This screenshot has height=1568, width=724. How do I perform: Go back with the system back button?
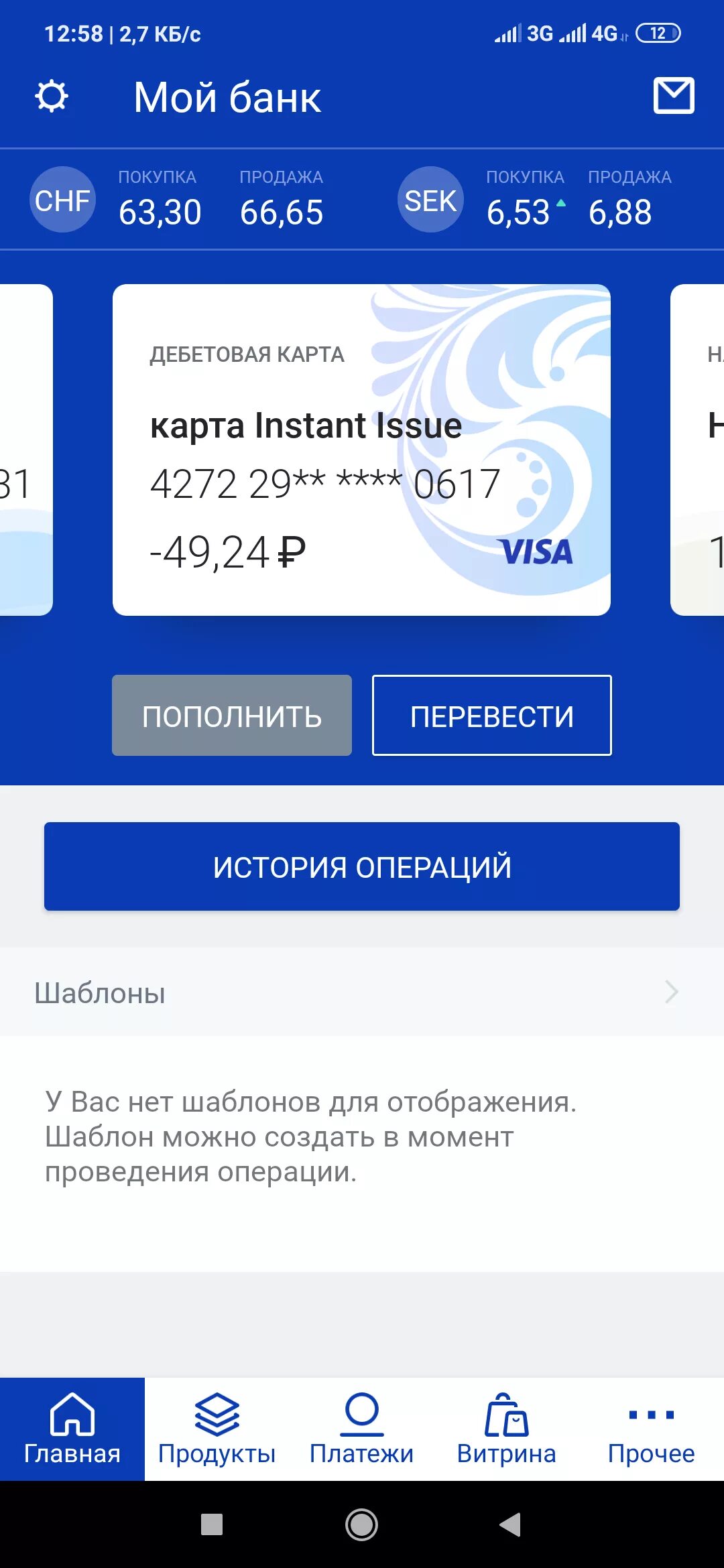pyautogui.click(x=510, y=1524)
